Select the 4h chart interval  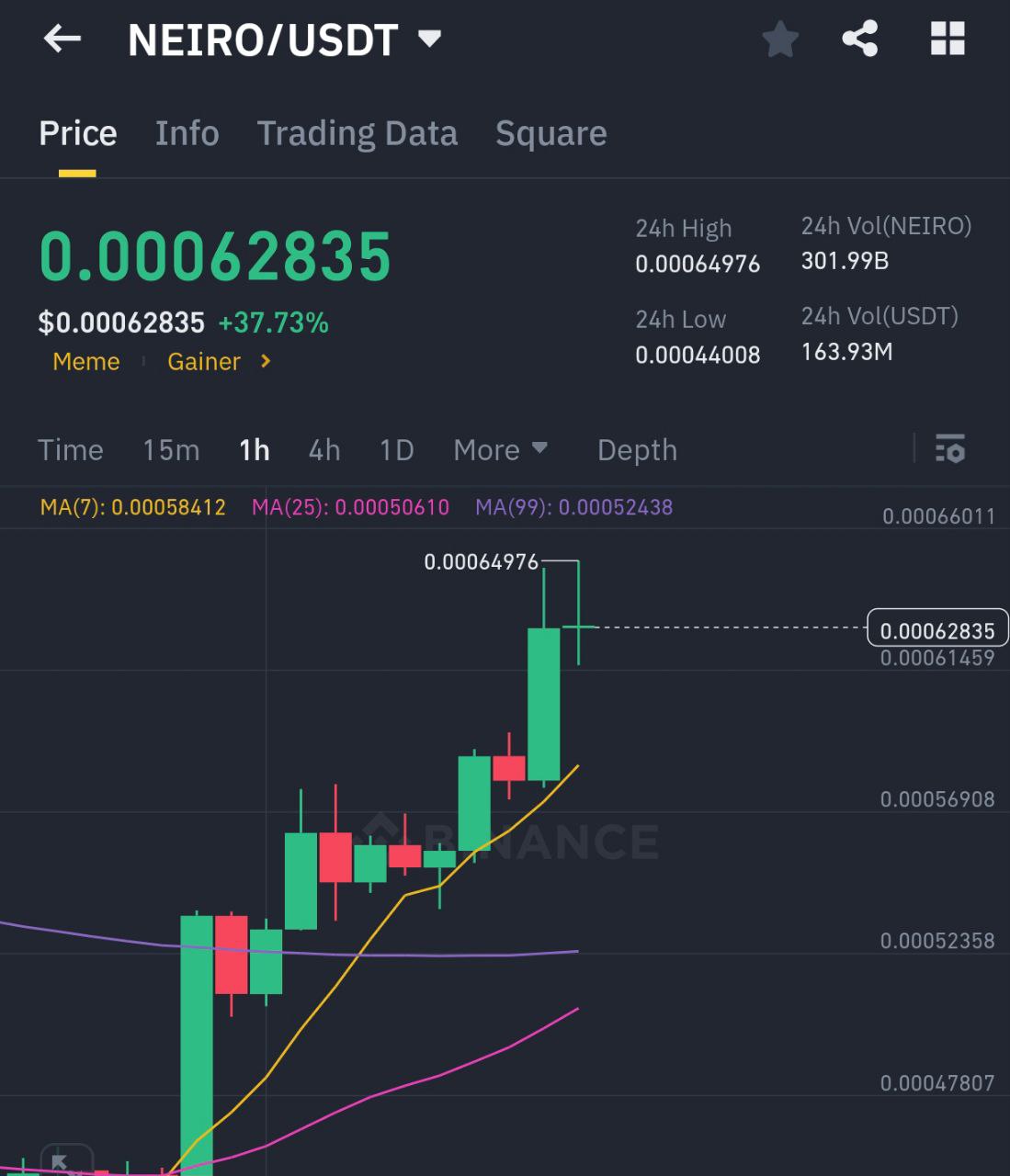click(x=324, y=450)
